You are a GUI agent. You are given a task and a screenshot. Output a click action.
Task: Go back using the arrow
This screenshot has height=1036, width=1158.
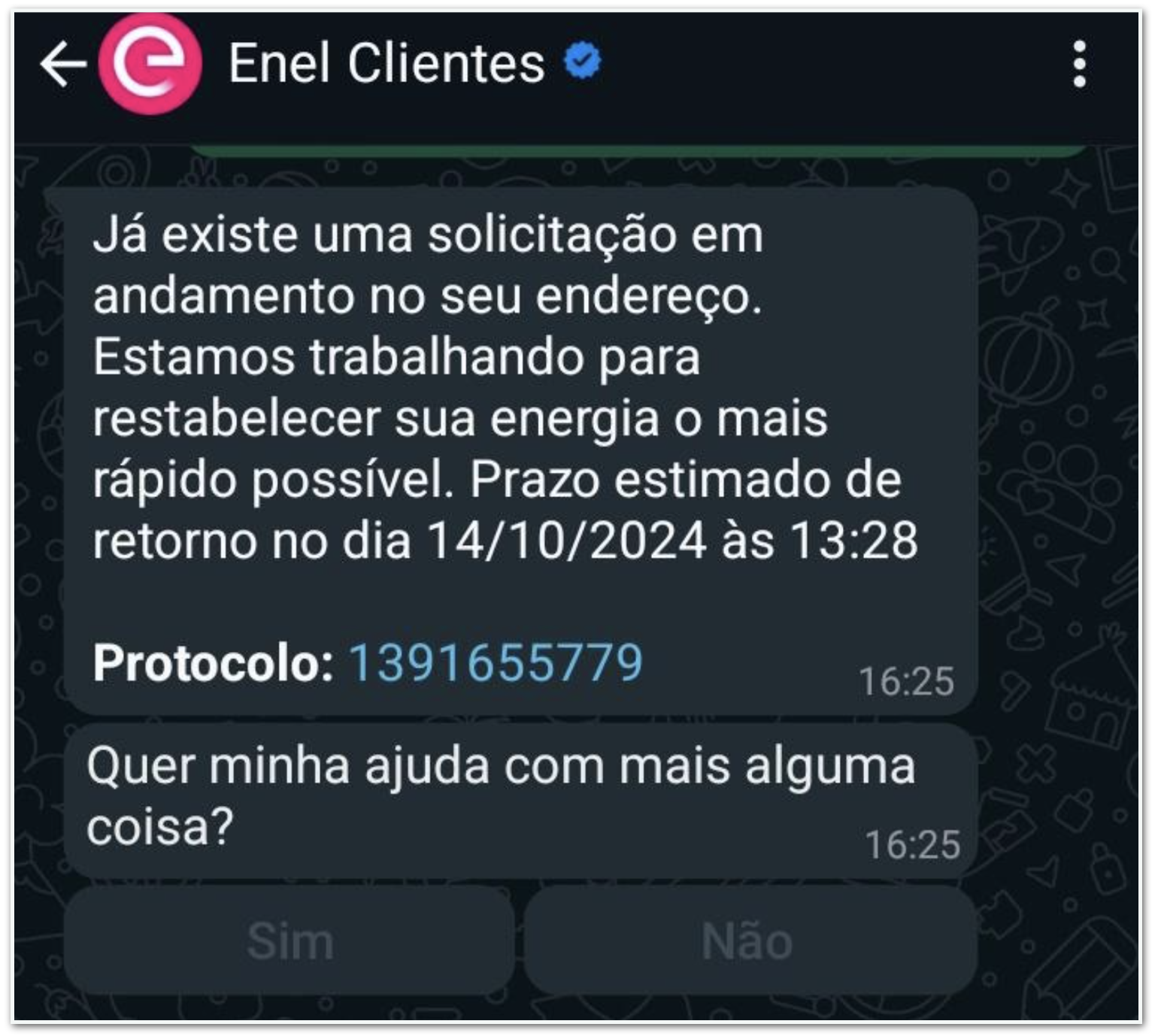(x=62, y=65)
